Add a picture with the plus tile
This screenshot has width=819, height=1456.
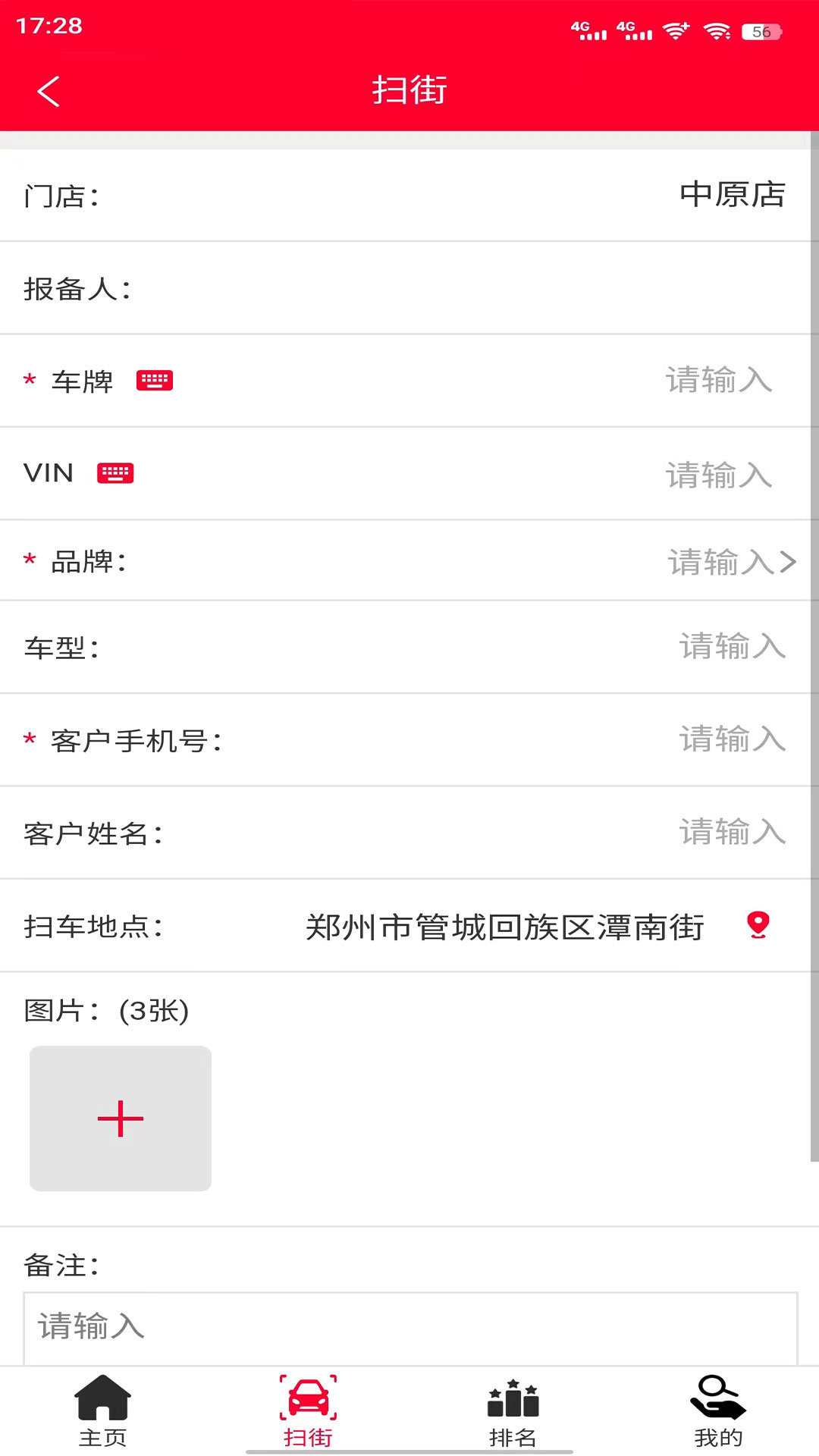click(x=121, y=1119)
